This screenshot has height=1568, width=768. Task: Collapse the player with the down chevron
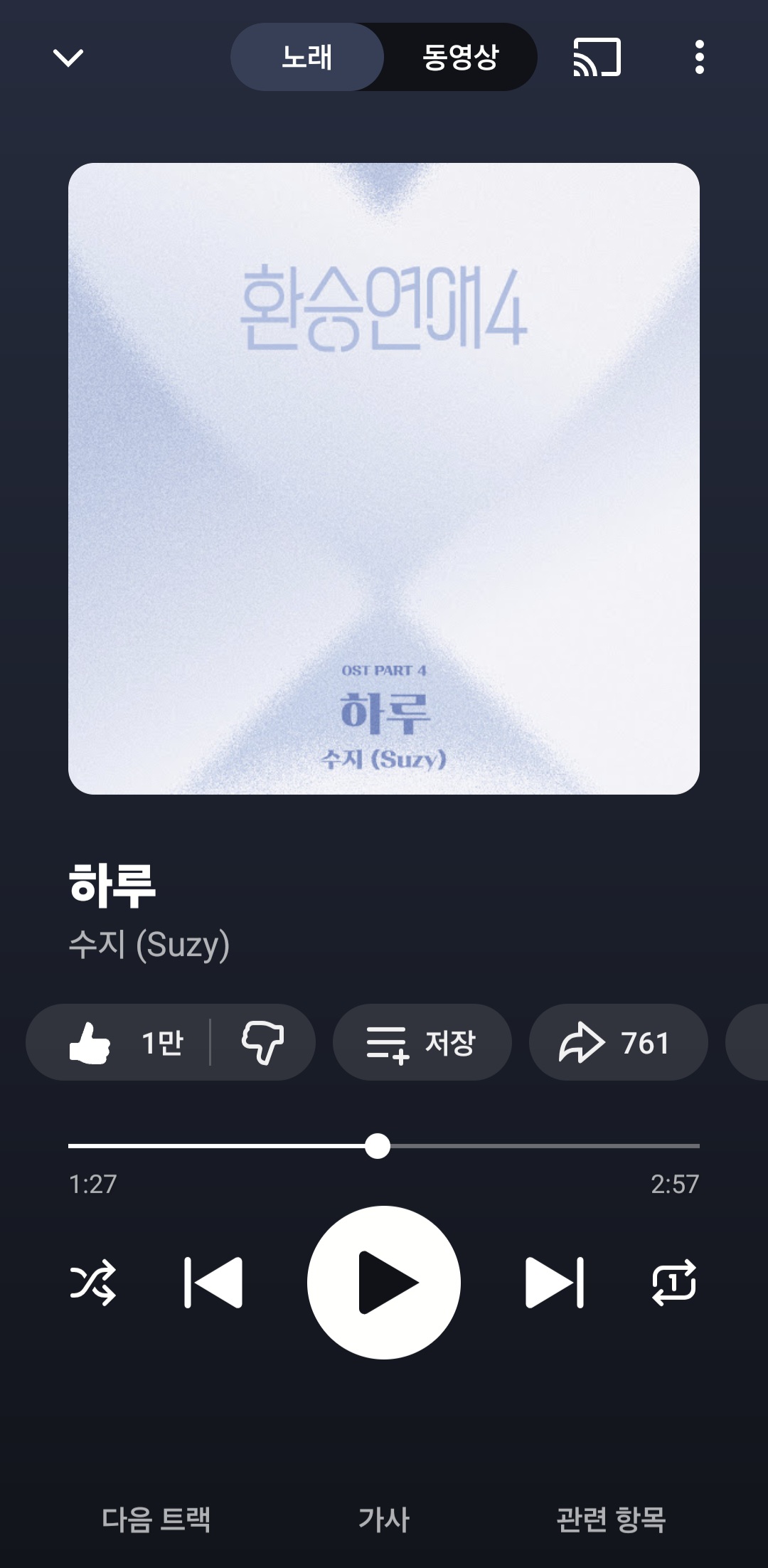pyautogui.click(x=68, y=57)
